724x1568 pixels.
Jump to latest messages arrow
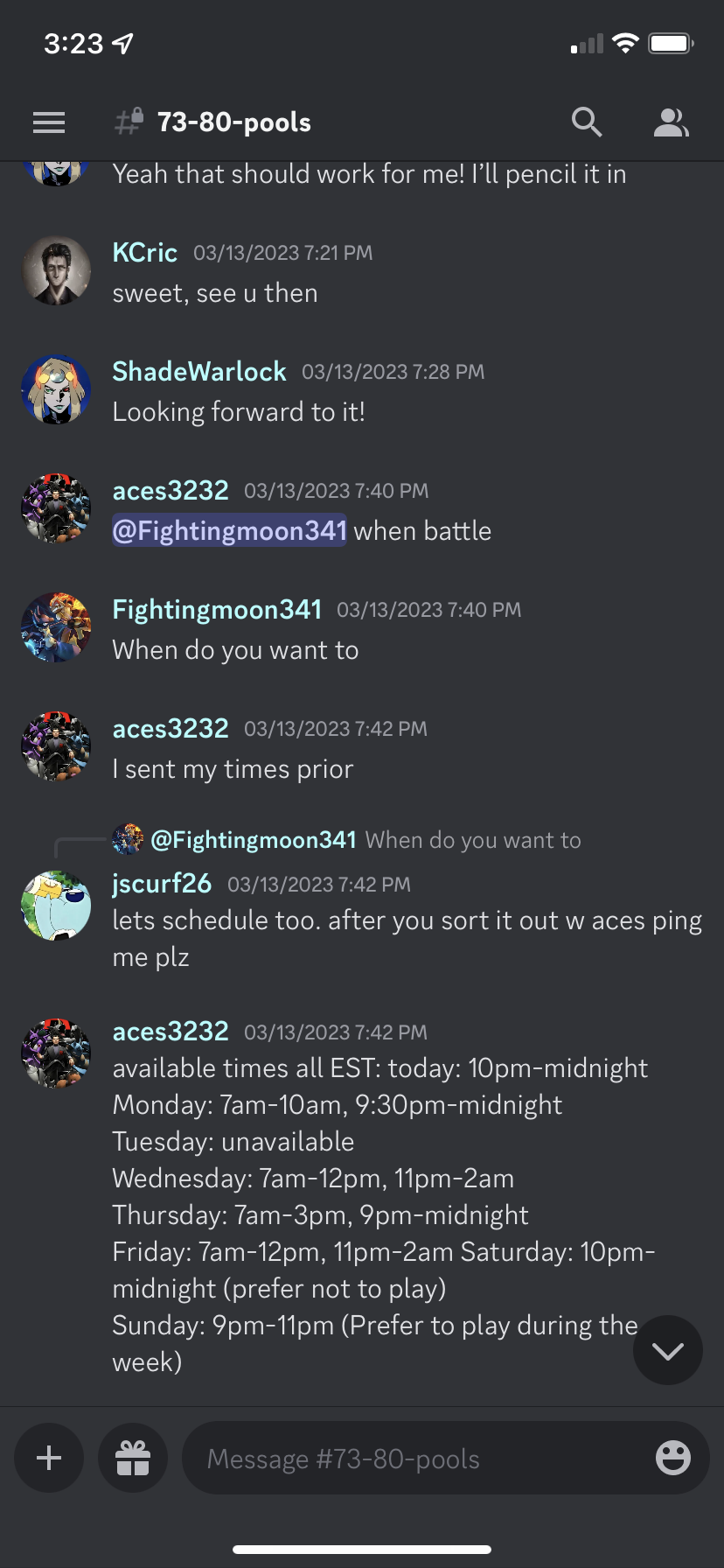(667, 1350)
